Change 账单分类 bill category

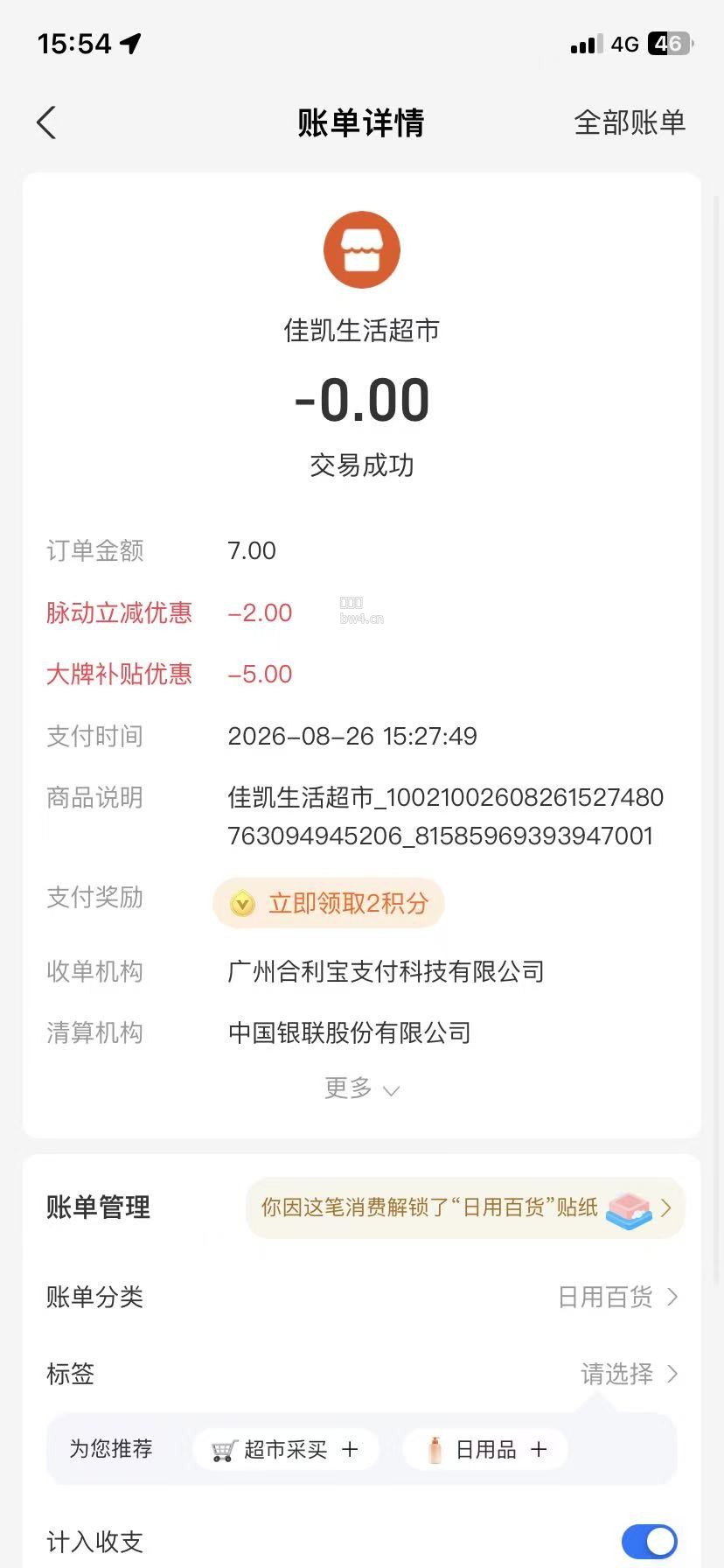(x=362, y=1297)
